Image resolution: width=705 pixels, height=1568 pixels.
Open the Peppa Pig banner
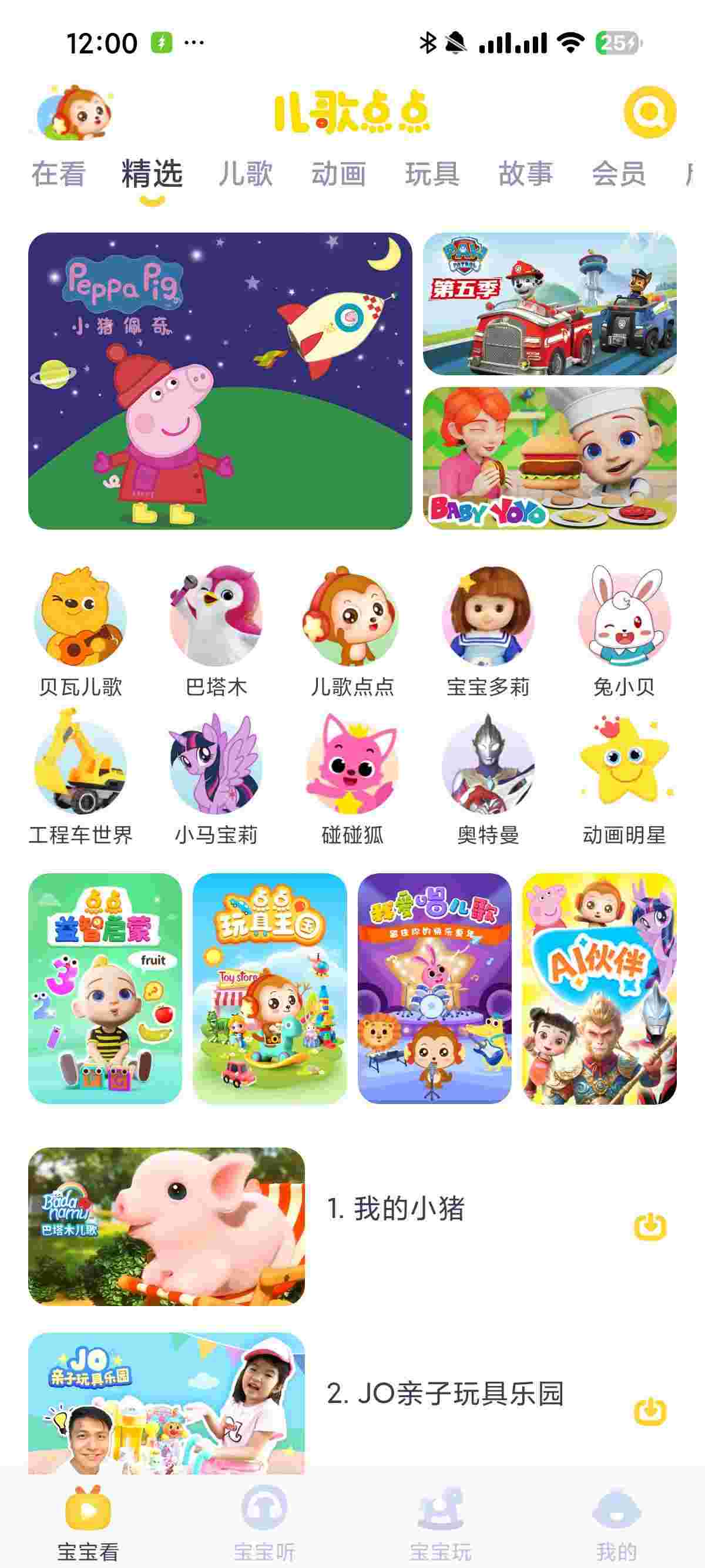(x=220, y=381)
